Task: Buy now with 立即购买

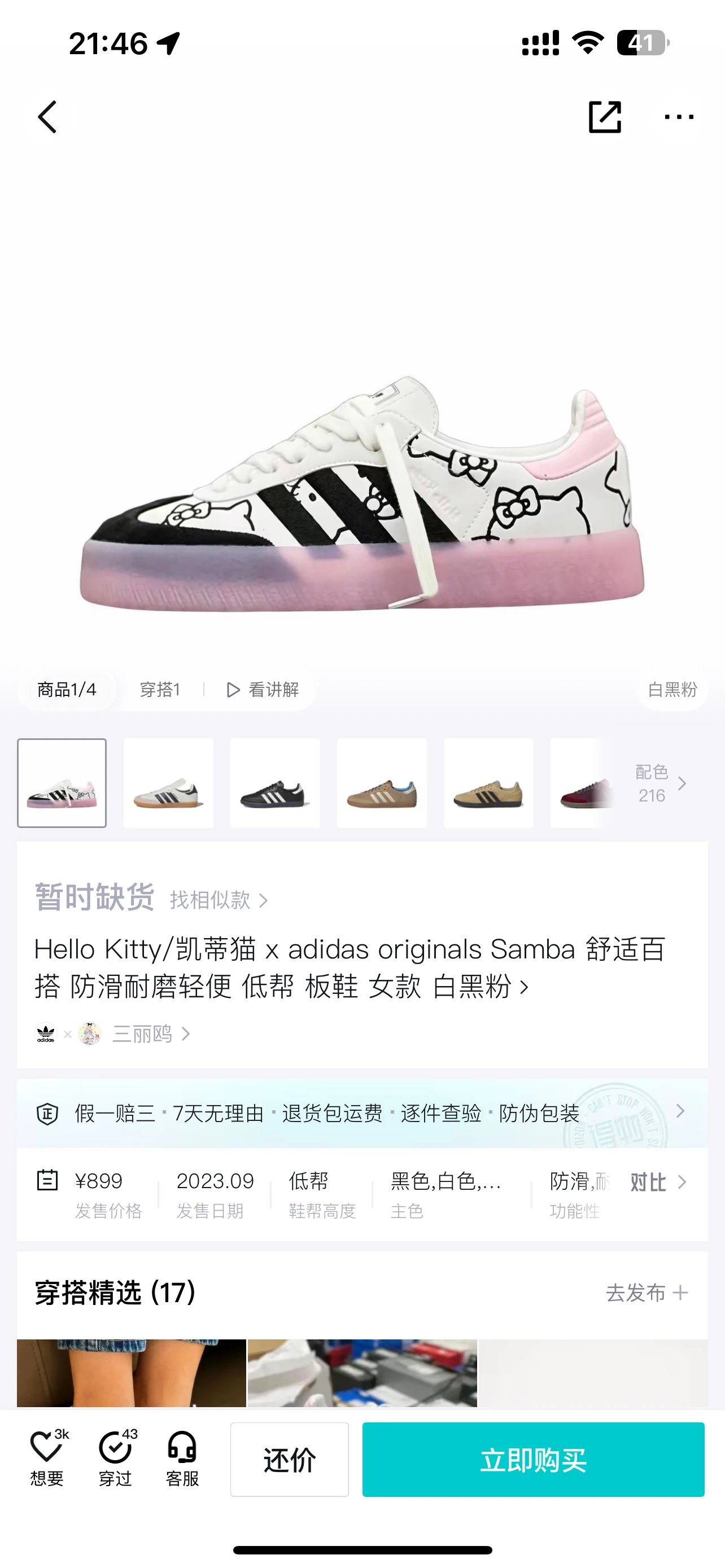Action: tap(533, 1460)
